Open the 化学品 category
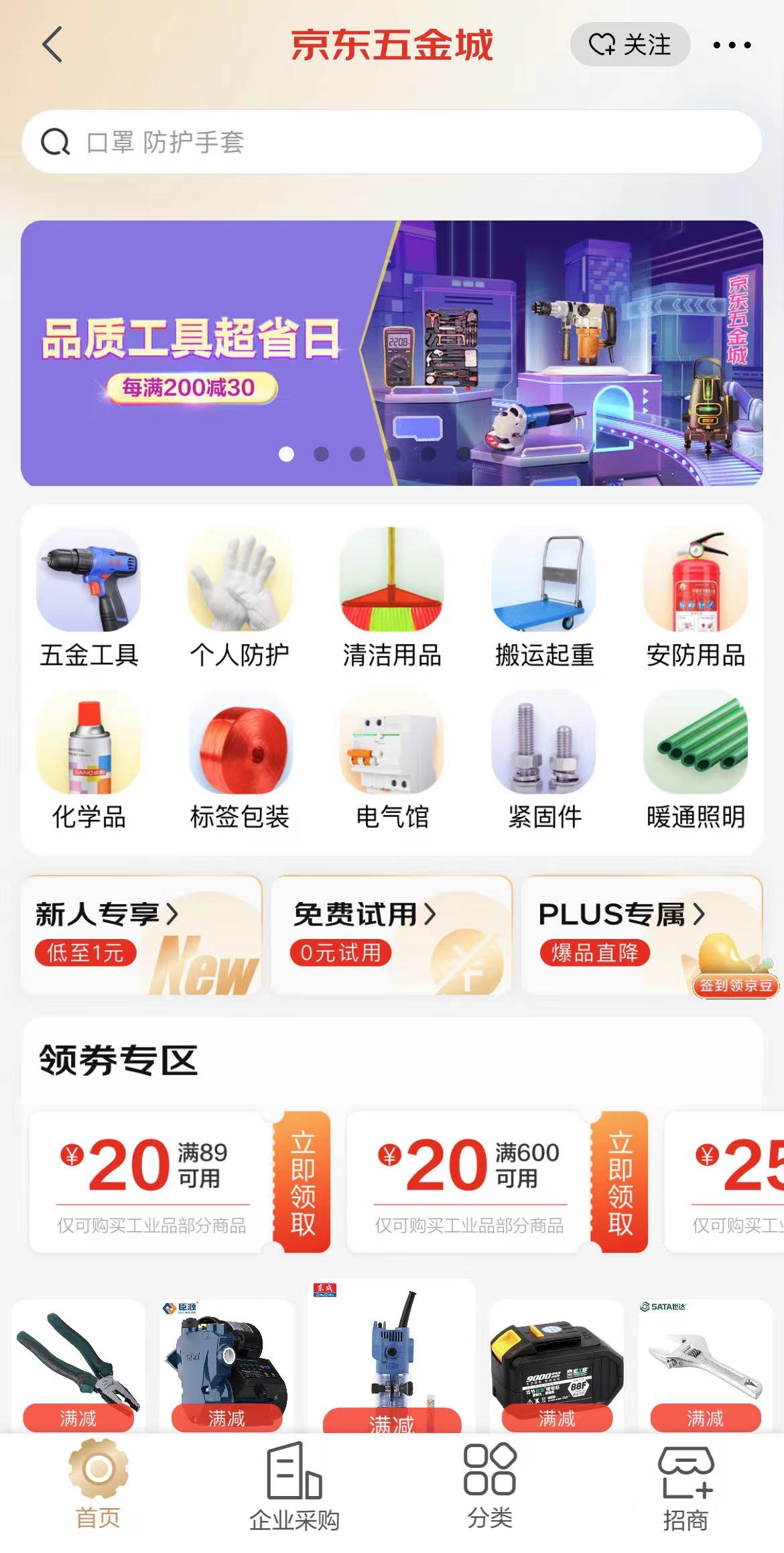 [x=88, y=761]
